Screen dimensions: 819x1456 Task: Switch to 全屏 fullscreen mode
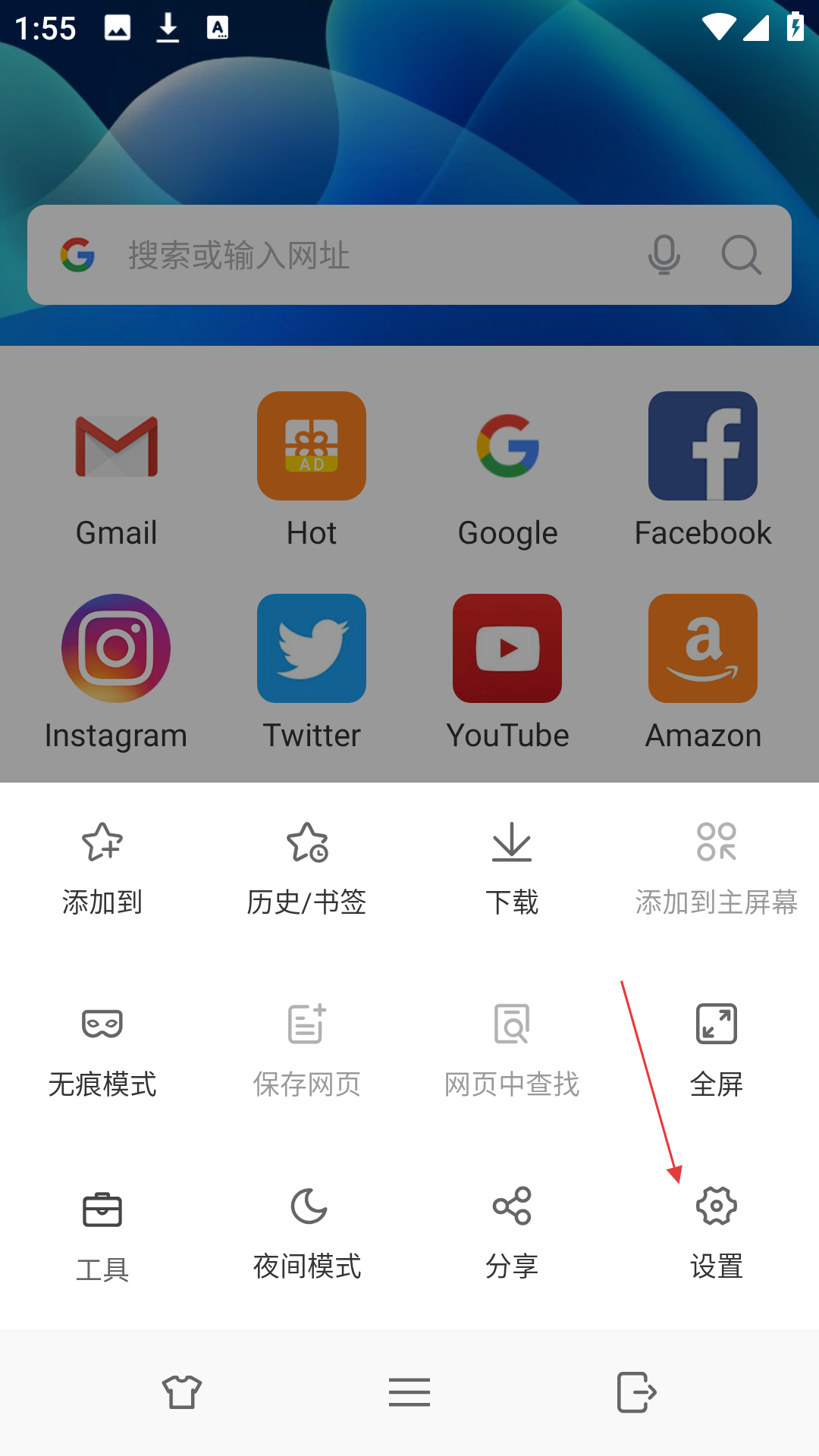pyautogui.click(x=717, y=1050)
